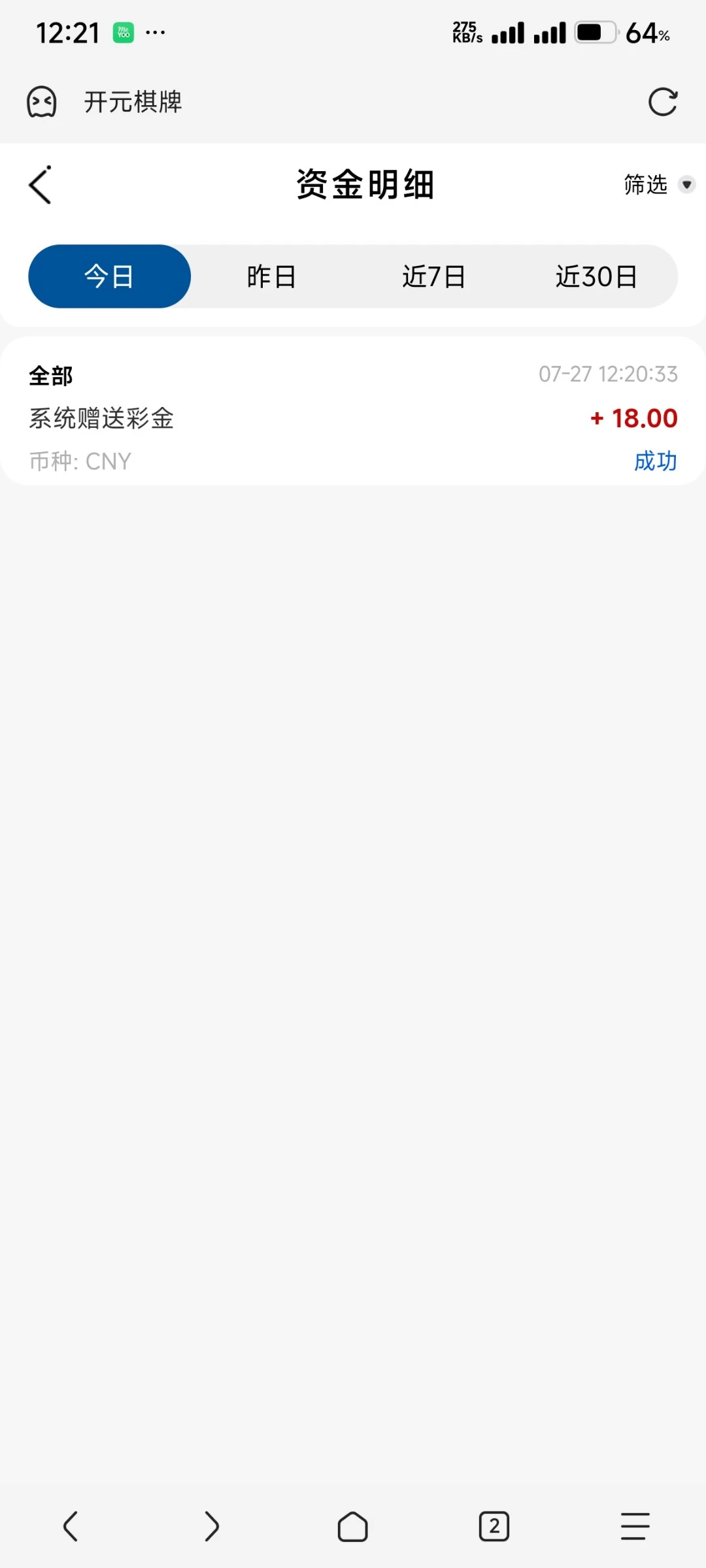Refresh the page using the reload icon
The height and width of the screenshot is (1568, 706).
pyautogui.click(x=664, y=101)
